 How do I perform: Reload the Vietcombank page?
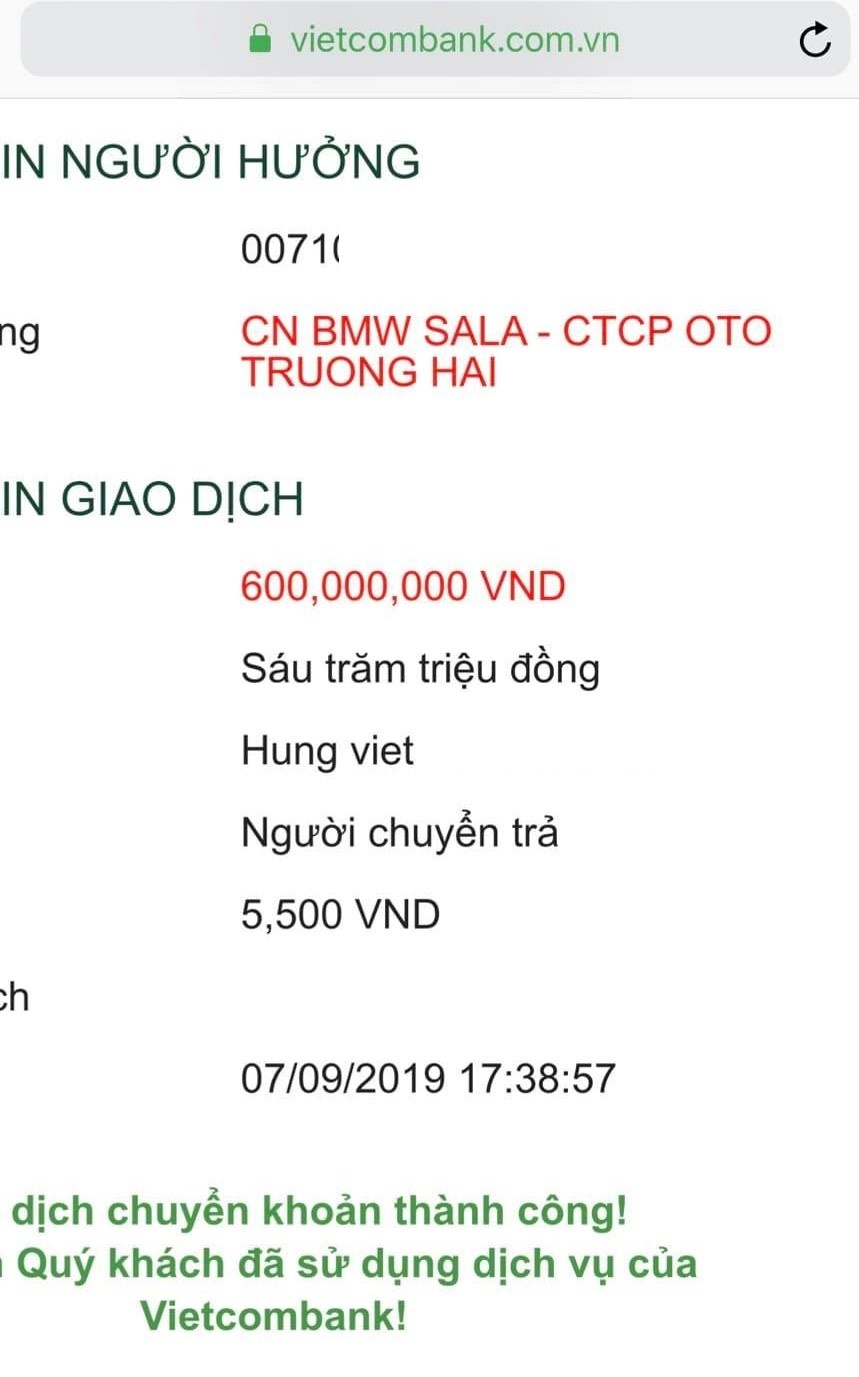pos(815,40)
